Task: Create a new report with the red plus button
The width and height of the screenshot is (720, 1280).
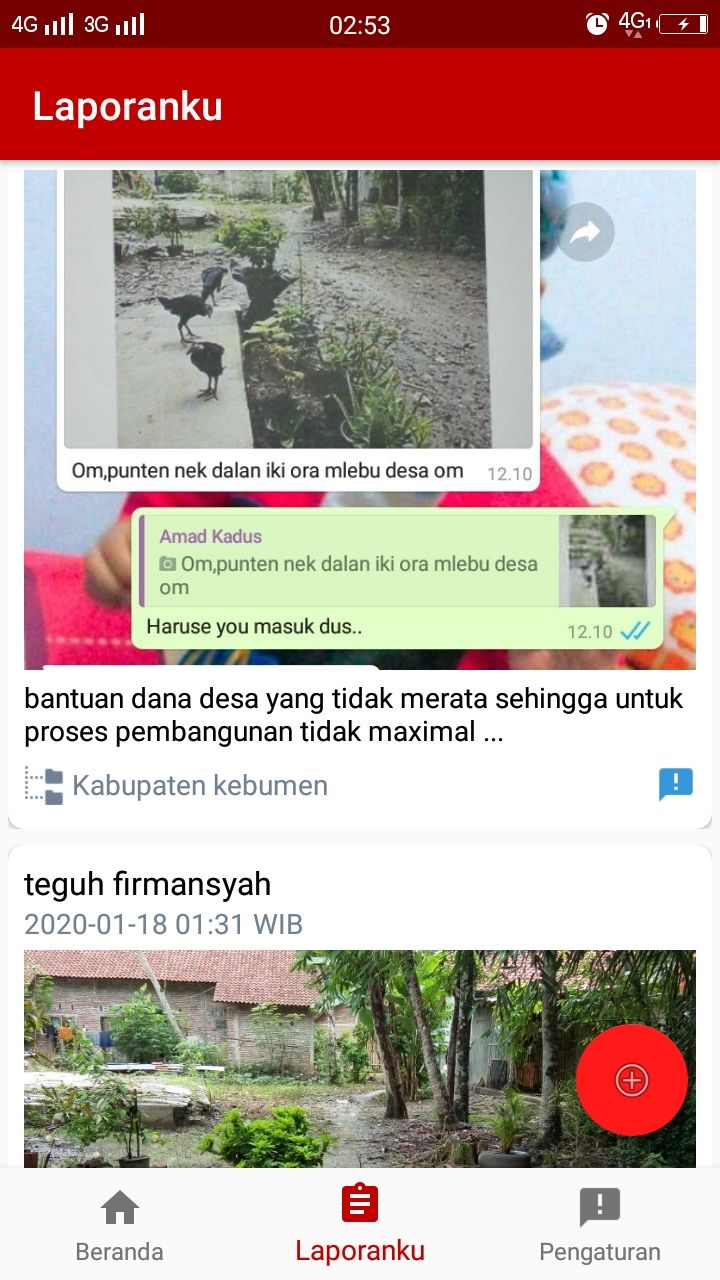Action: [x=632, y=1080]
